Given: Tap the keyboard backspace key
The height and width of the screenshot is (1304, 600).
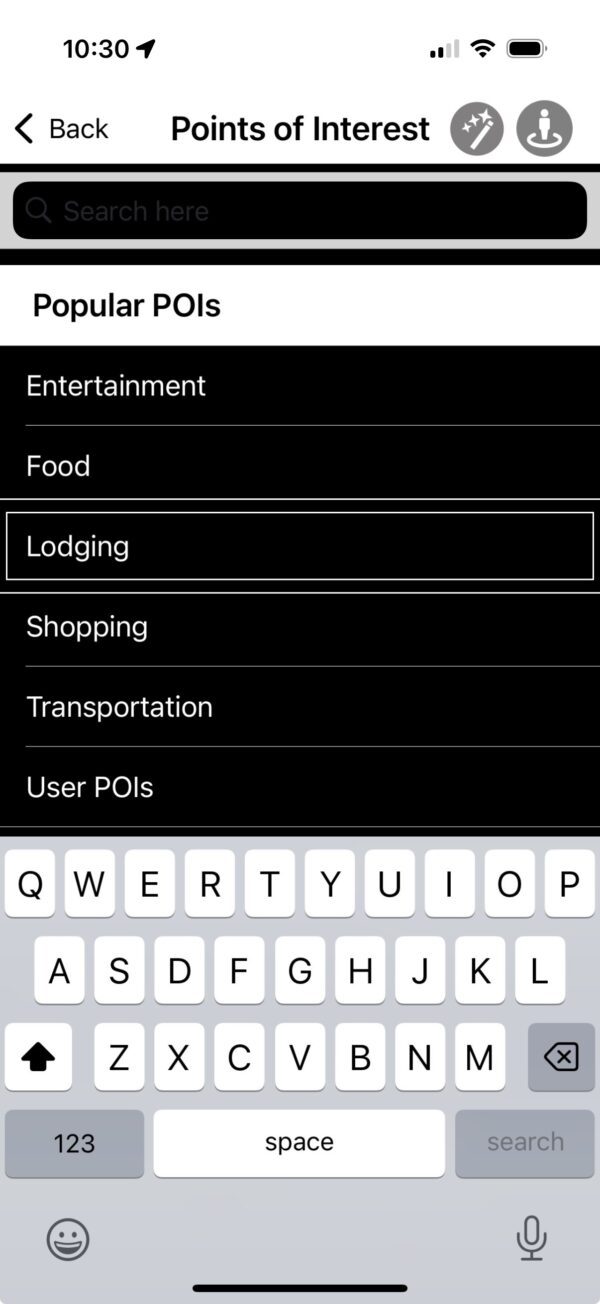Looking at the screenshot, I should [x=561, y=1057].
